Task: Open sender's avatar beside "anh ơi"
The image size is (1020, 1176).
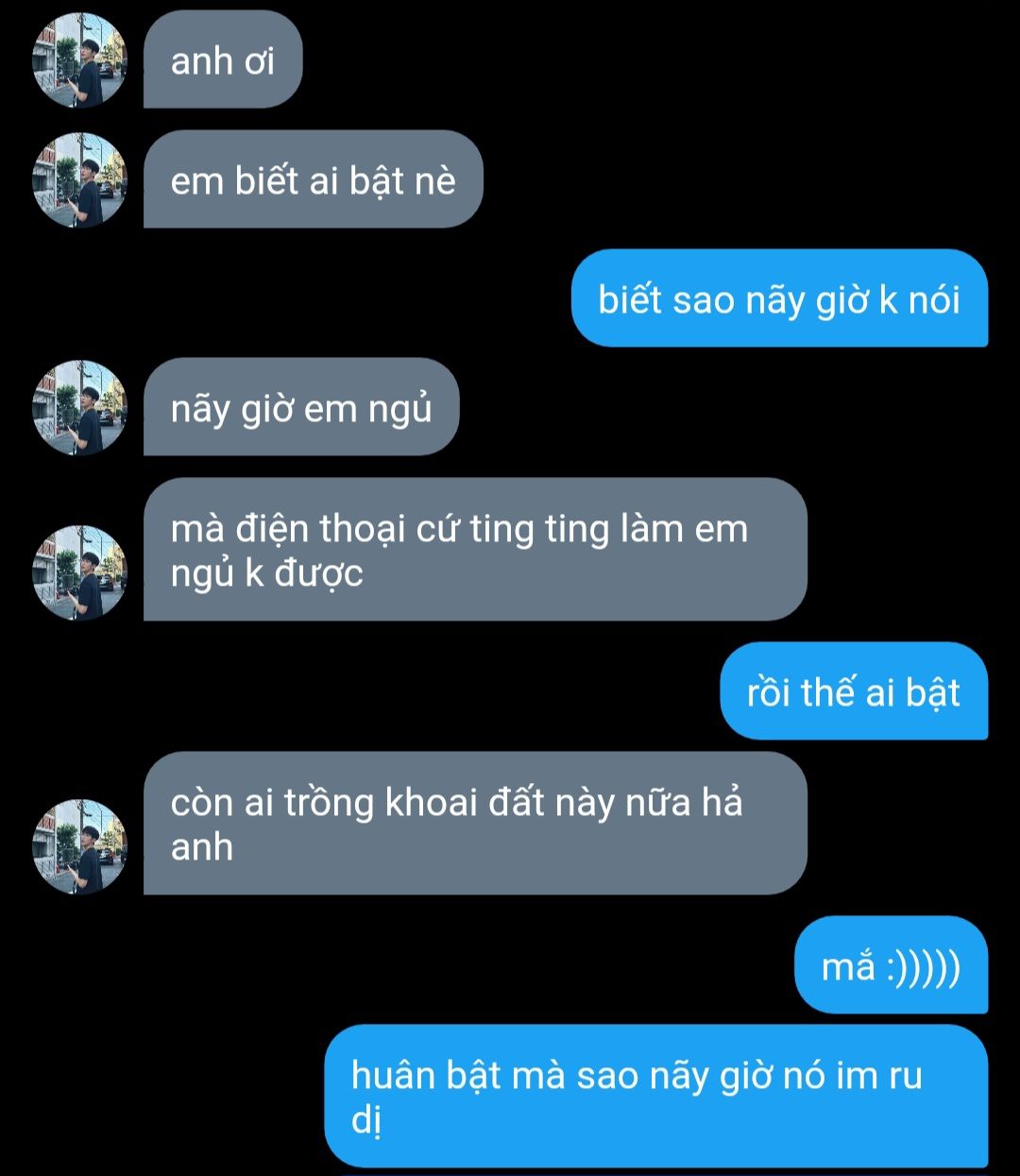Action: 79,61
